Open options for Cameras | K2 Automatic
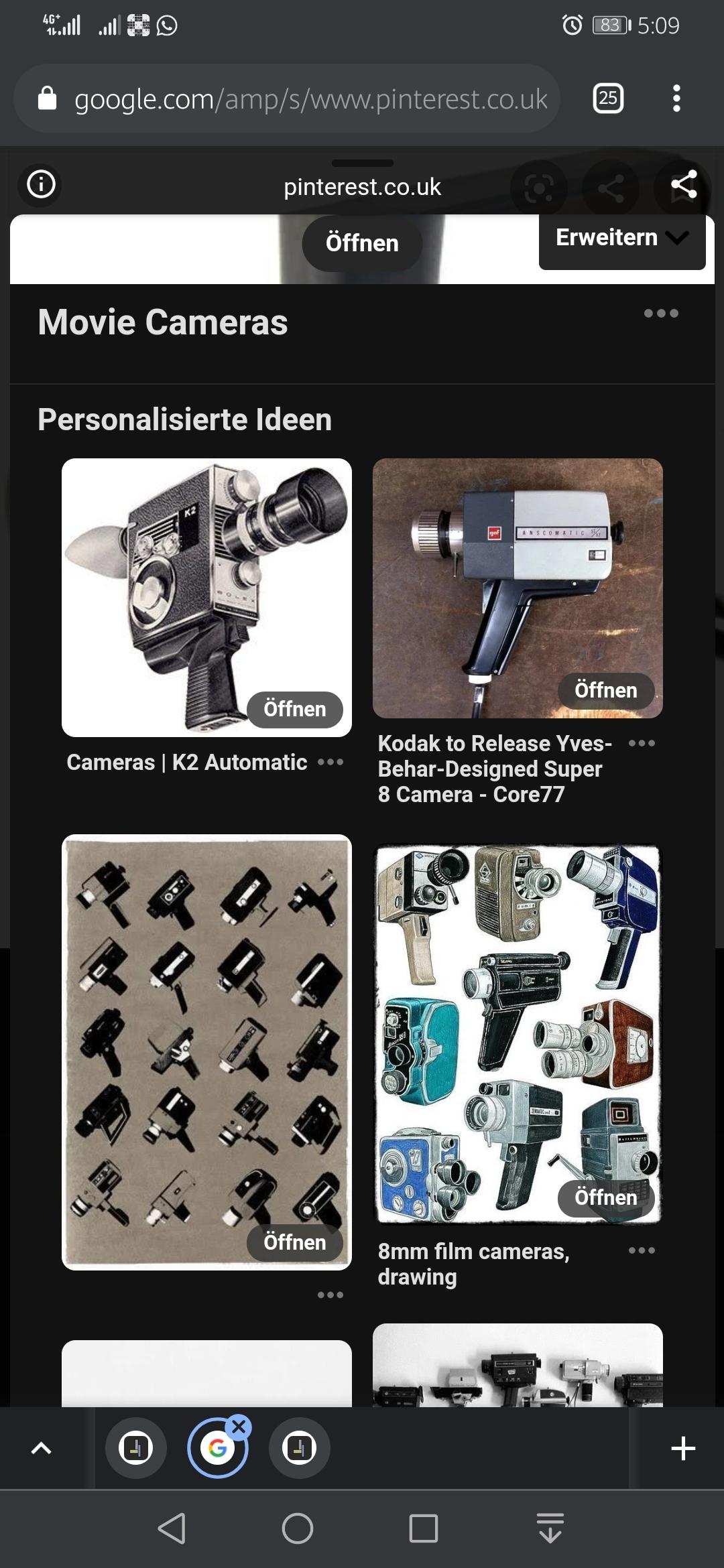Image resolution: width=724 pixels, height=1568 pixels. [330, 762]
